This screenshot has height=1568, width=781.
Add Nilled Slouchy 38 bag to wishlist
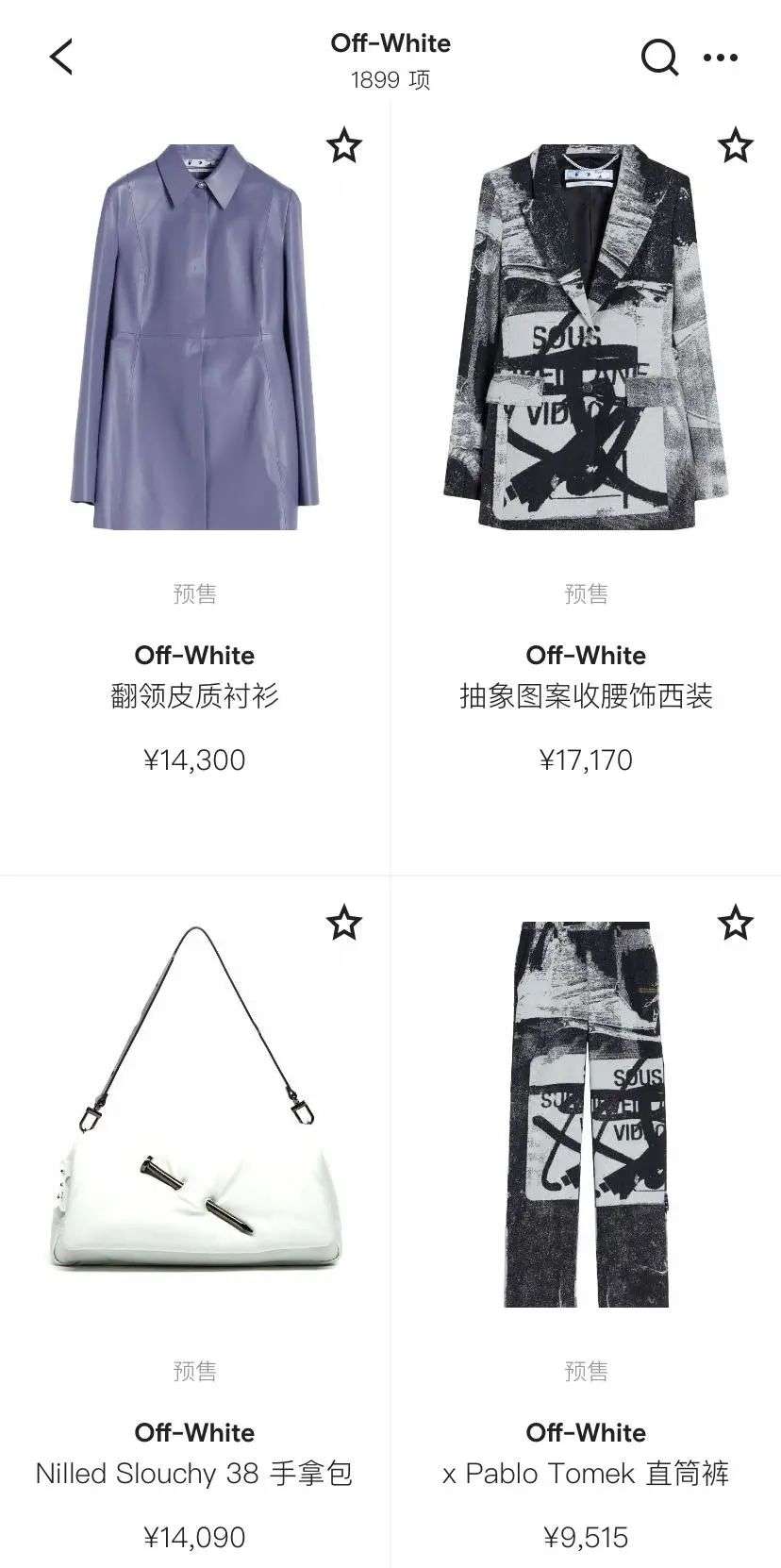[x=343, y=923]
